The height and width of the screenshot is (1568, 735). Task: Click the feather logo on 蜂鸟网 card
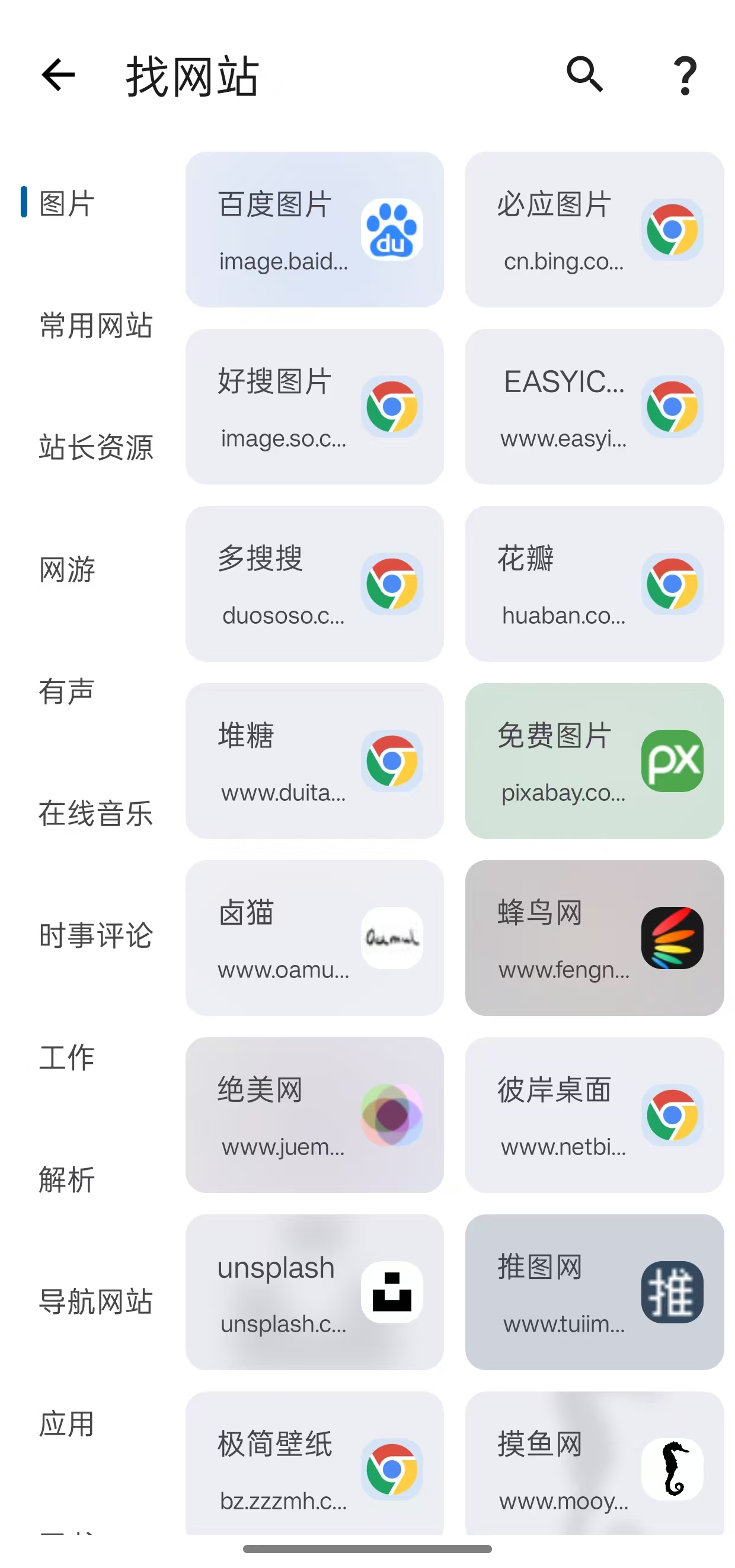672,937
